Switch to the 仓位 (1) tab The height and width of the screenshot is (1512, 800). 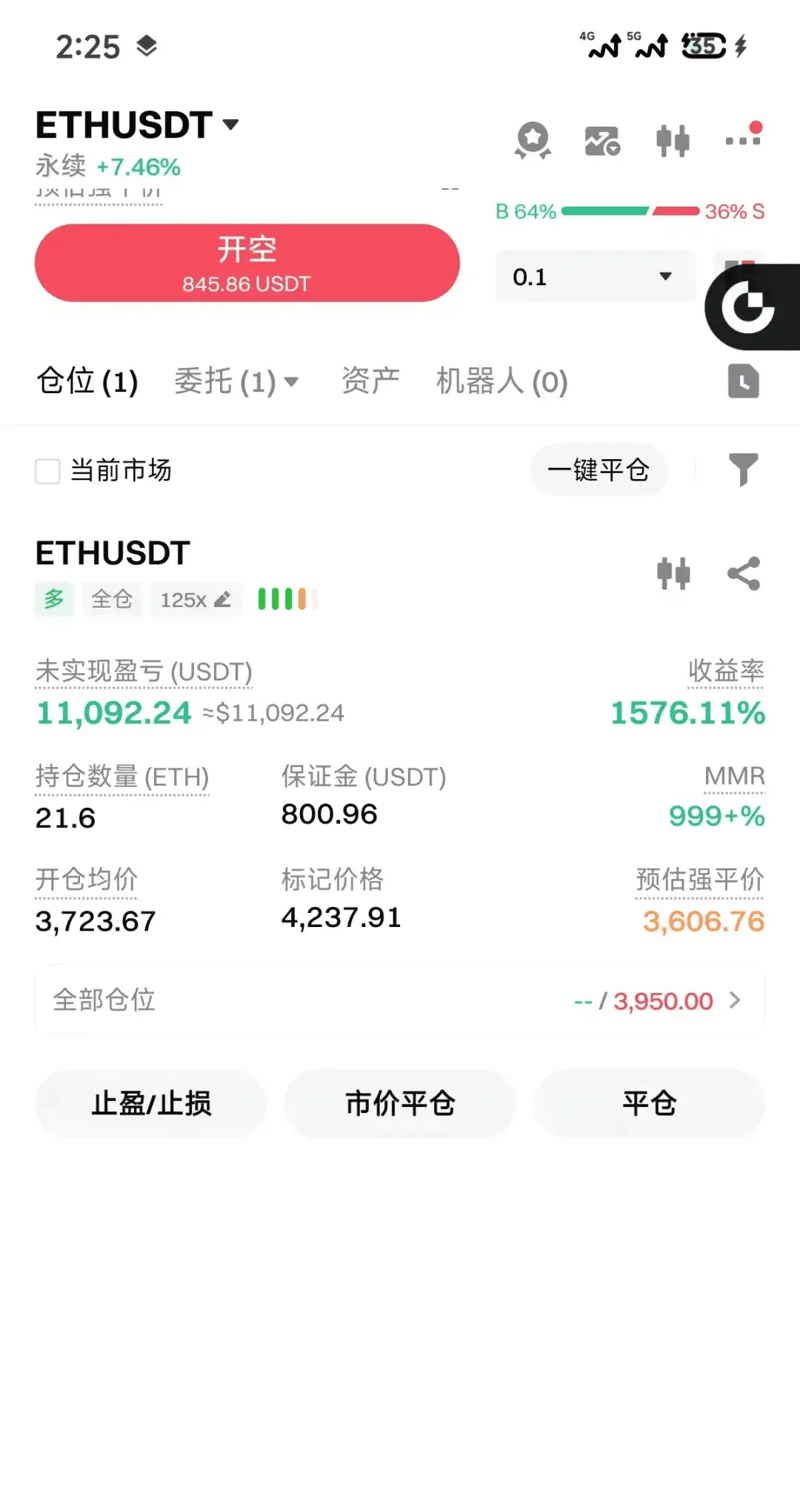(x=87, y=382)
